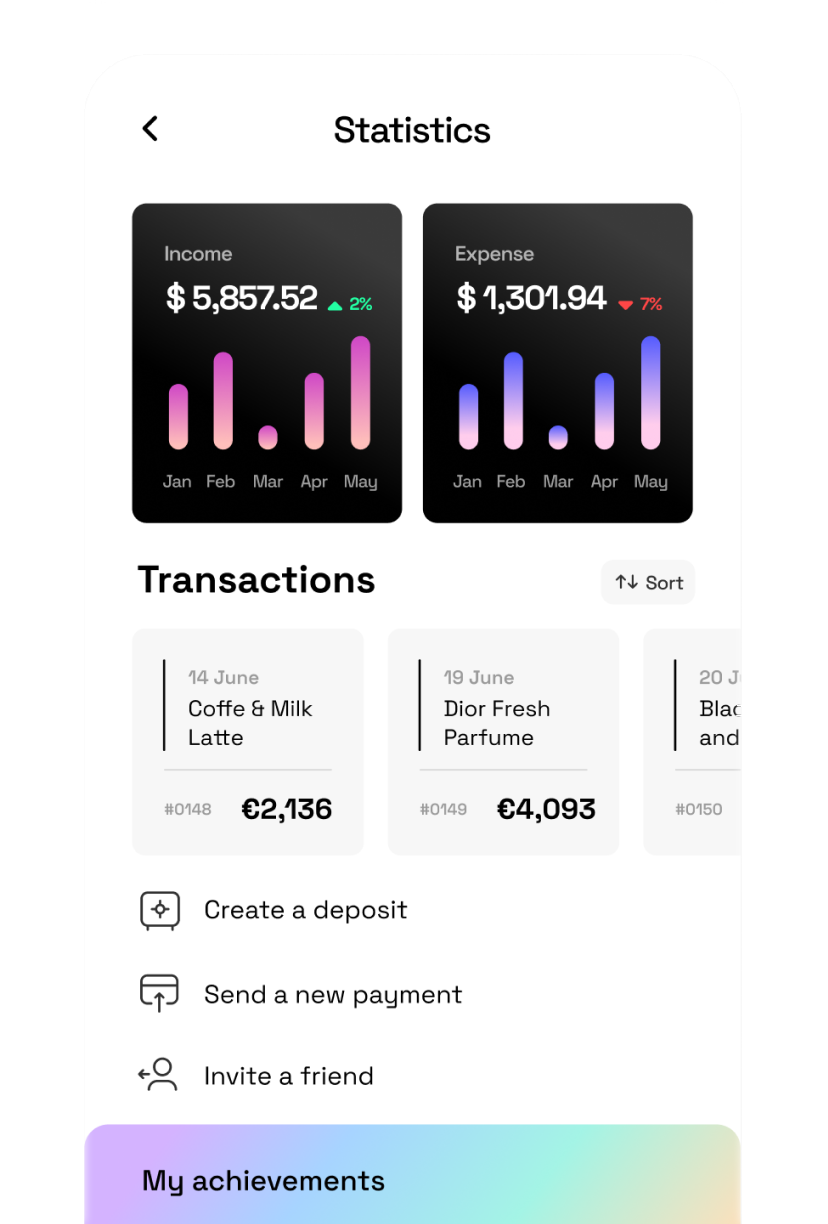Sort the transactions list
Screen dimensions: 828x1224
[648, 582]
